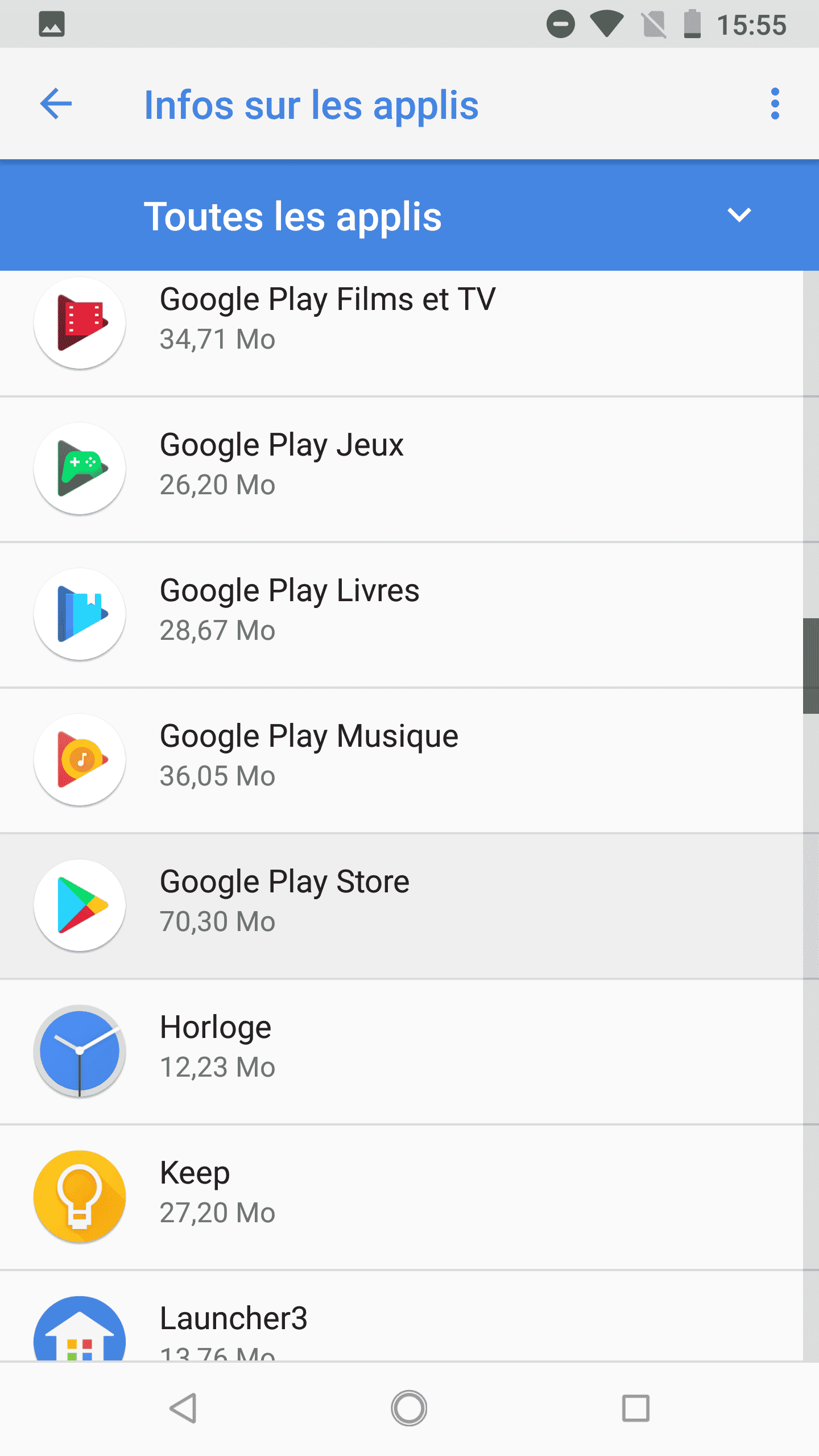Open recent apps from the navigation bar
This screenshot has height=1456, width=819.
pyautogui.click(x=635, y=1408)
